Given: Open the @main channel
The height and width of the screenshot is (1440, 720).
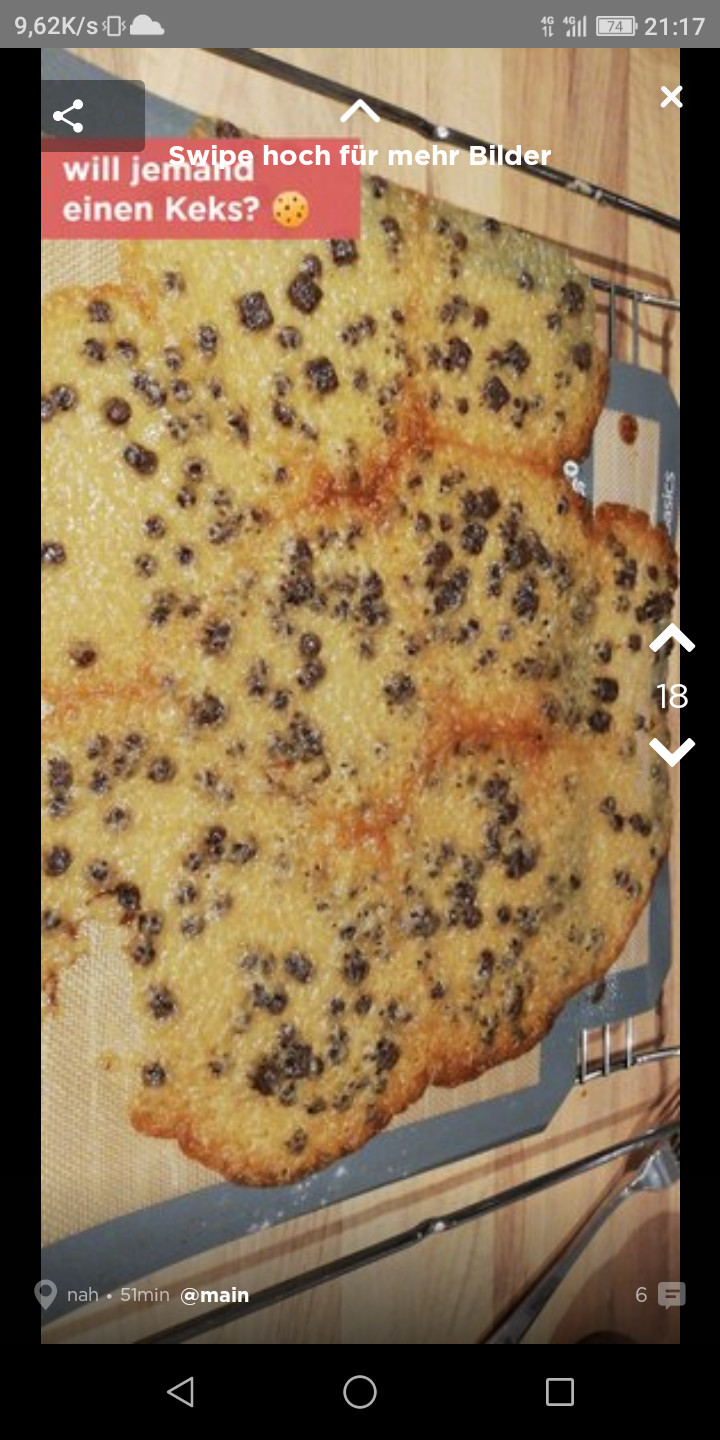Looking at the screenshot, I should (214, 1295).
